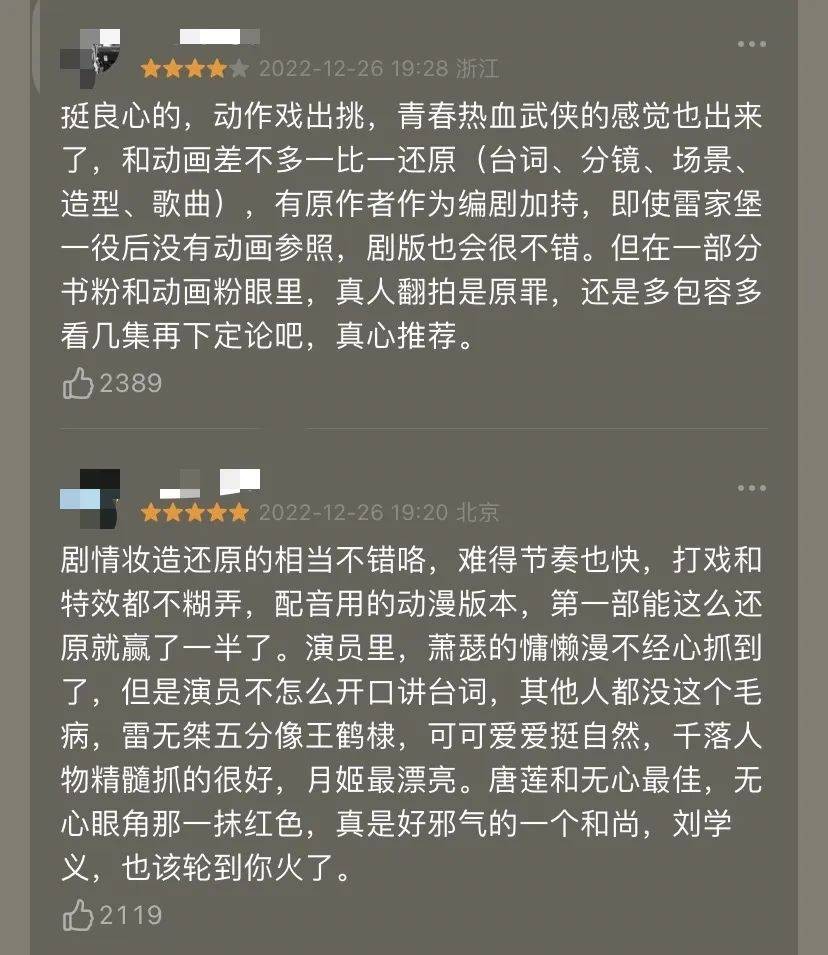828x955 pixels.
Task: Open the avatar of the 19:20 Beijing reviewer
Action: (x=91, y=498)
